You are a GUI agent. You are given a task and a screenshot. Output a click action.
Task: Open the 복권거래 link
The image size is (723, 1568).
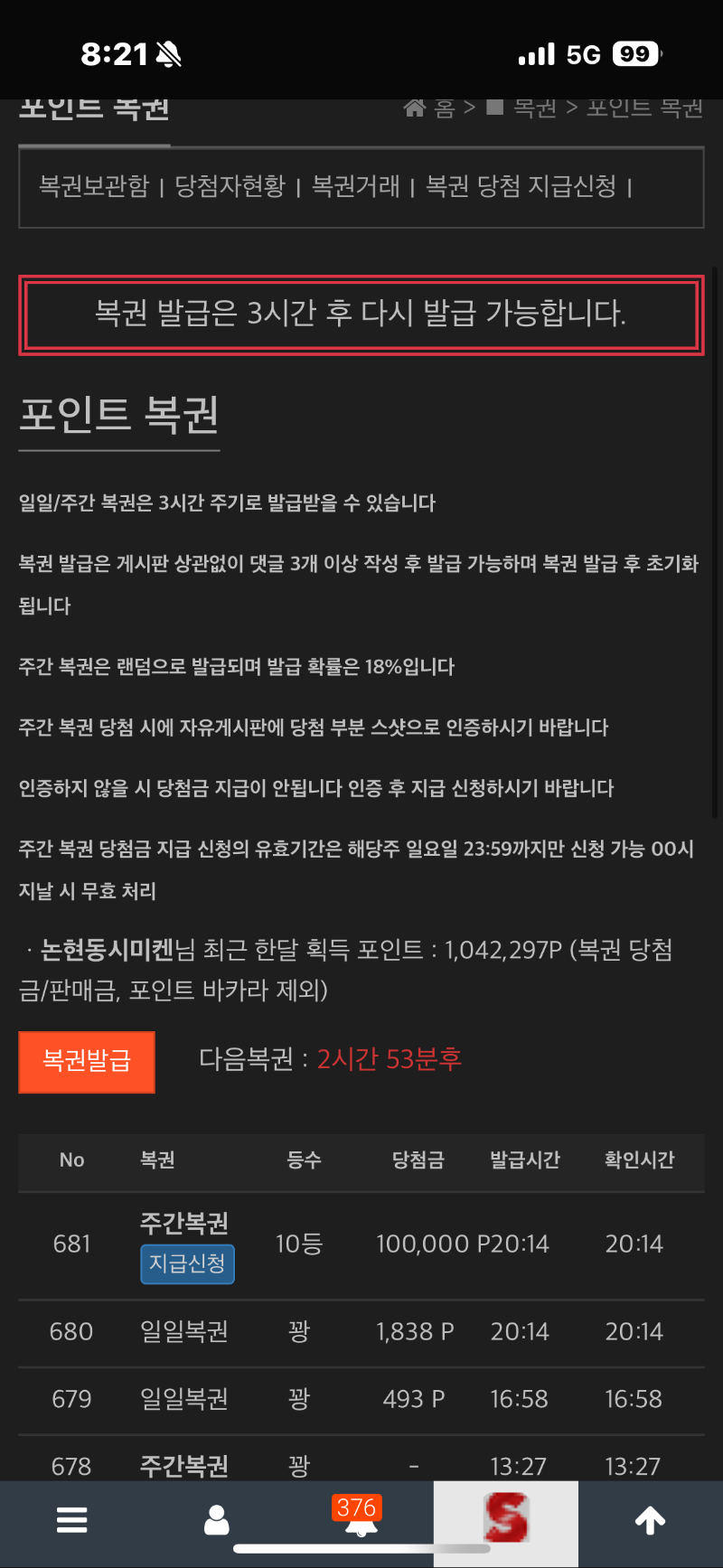pyautogui.click(x=355, y=186)
